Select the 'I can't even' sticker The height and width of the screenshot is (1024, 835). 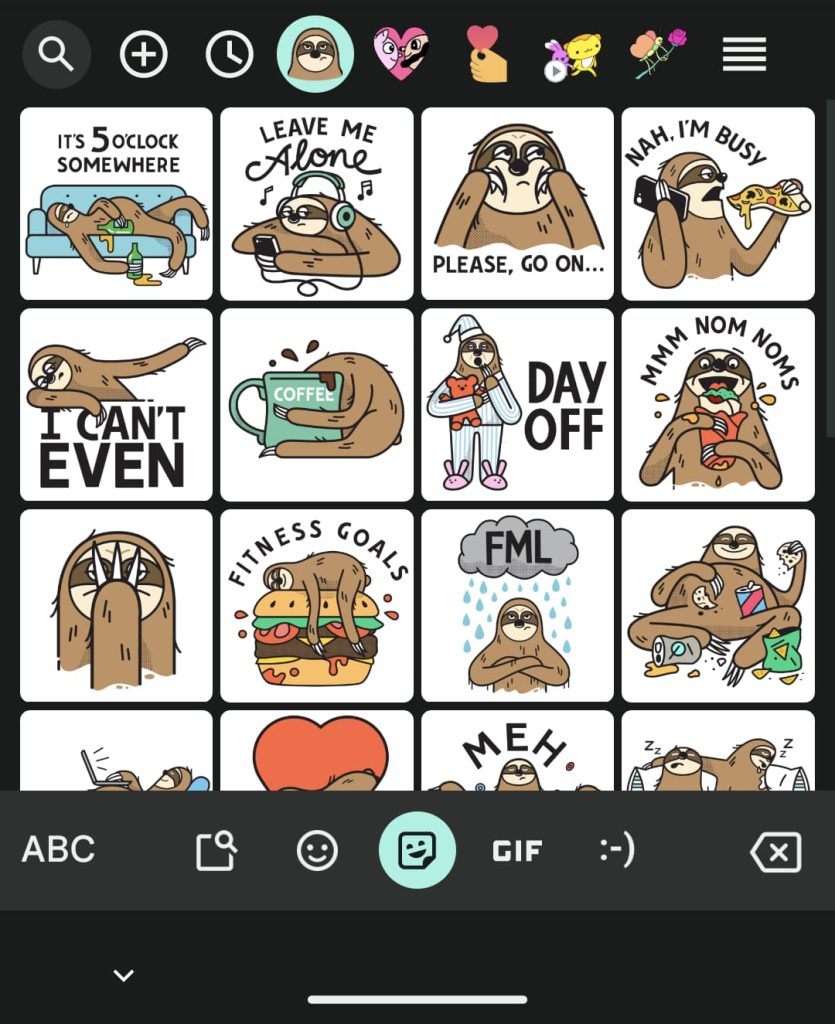click(x=116, y=405)
